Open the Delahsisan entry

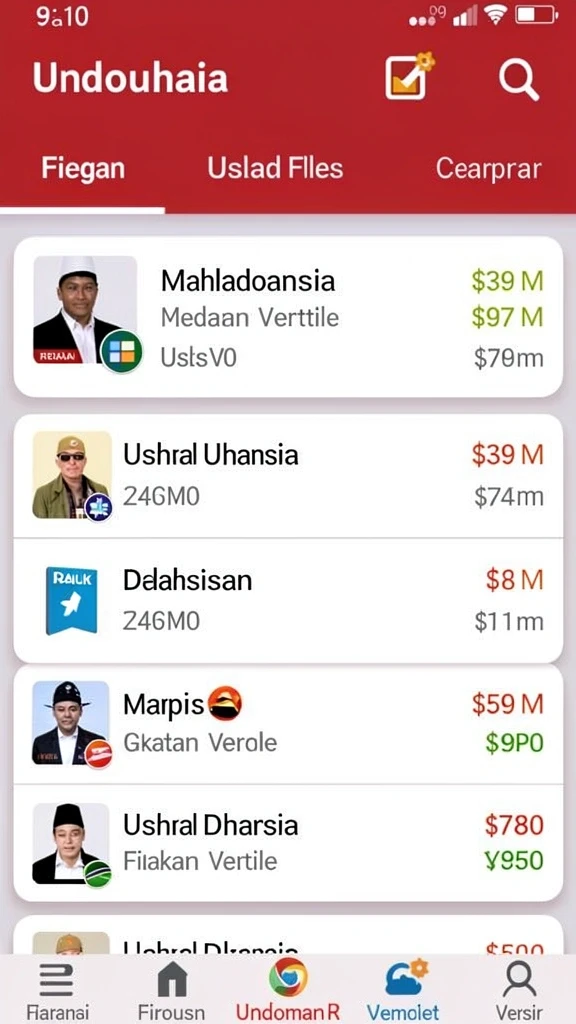point(288,601)
